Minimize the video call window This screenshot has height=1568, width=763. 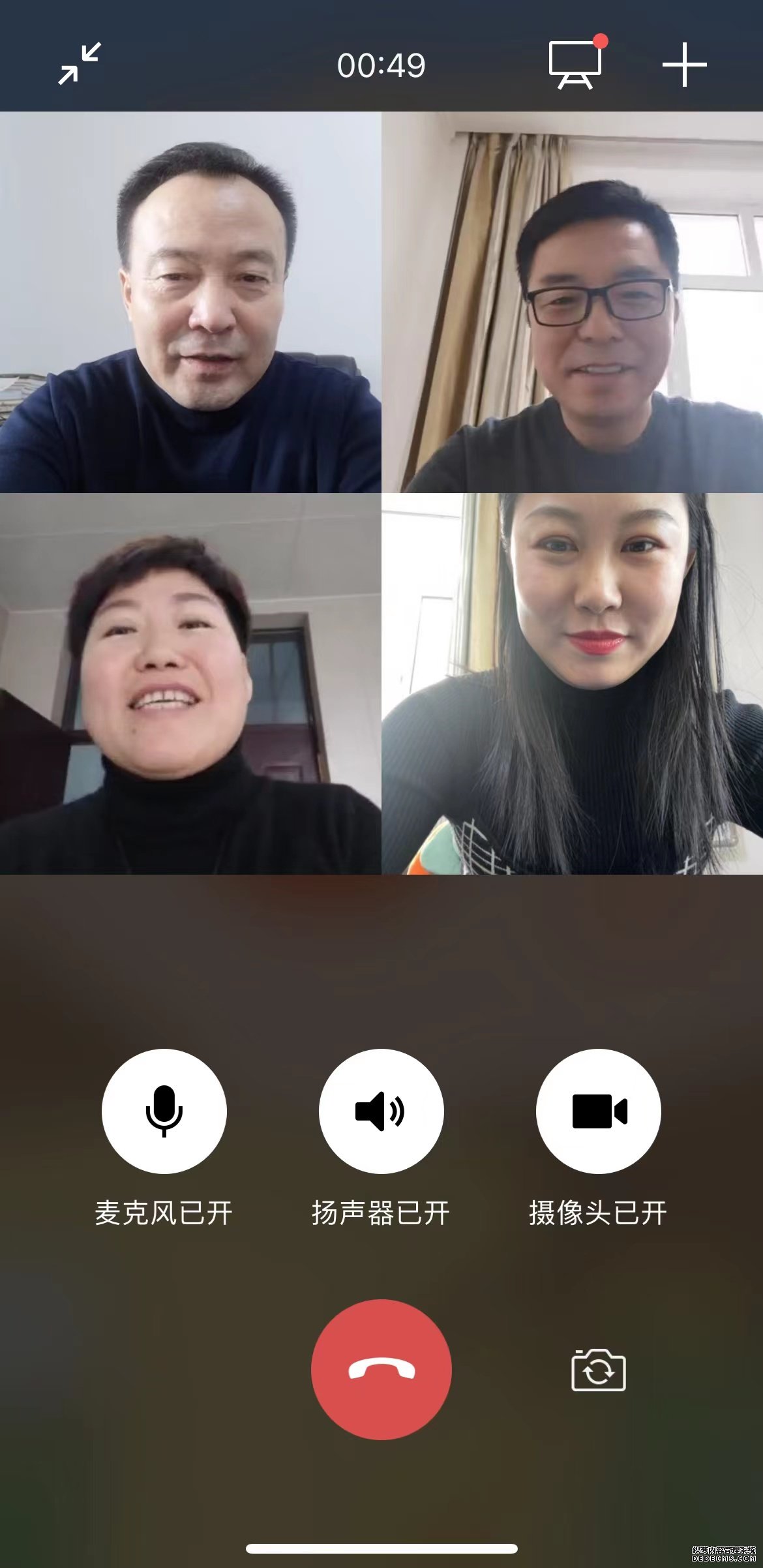[80, 64]
